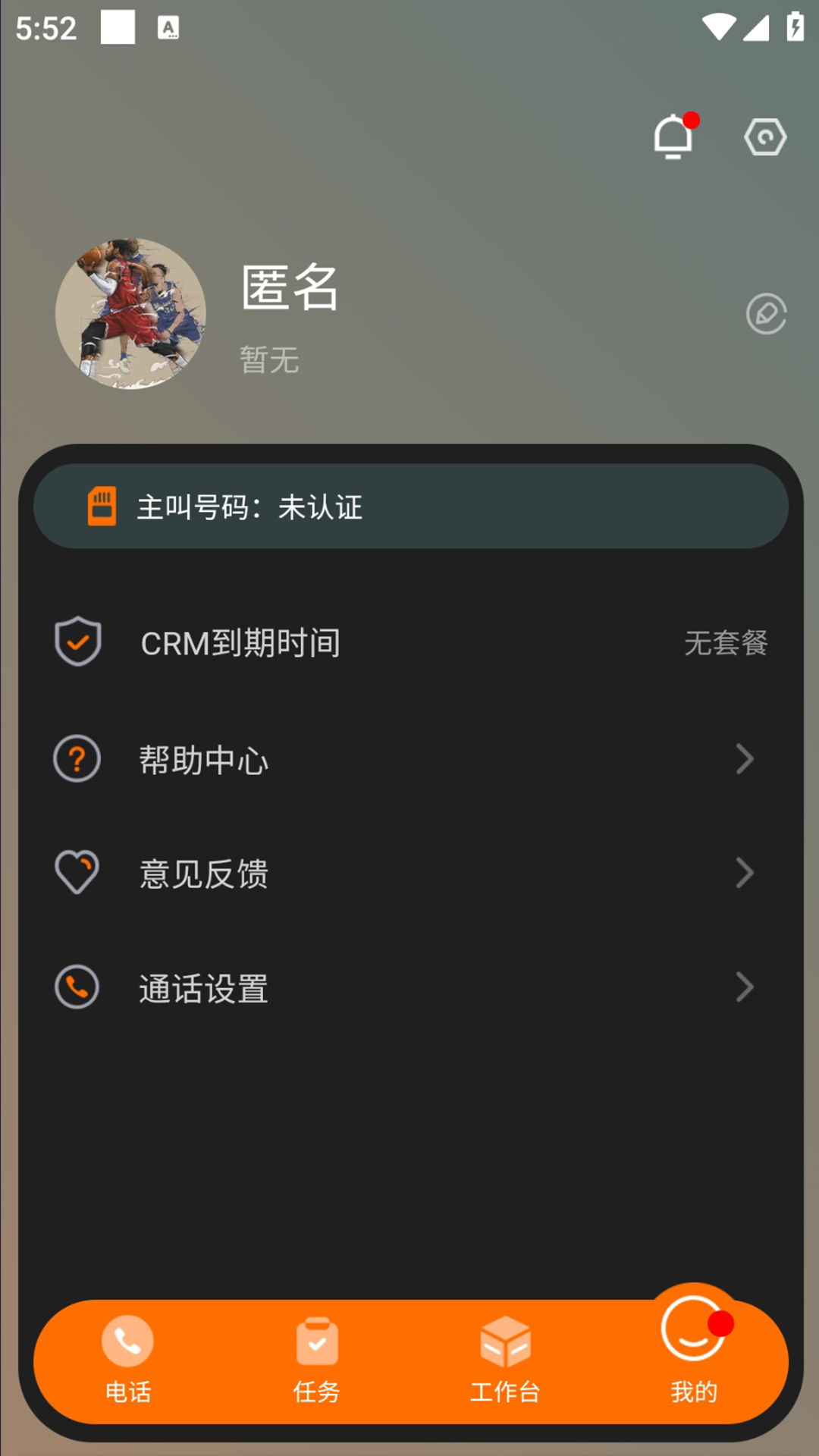Open the CRM到期时间 row
The height and width of the screenshot is (1456, 819).
(x=410, y=643)
